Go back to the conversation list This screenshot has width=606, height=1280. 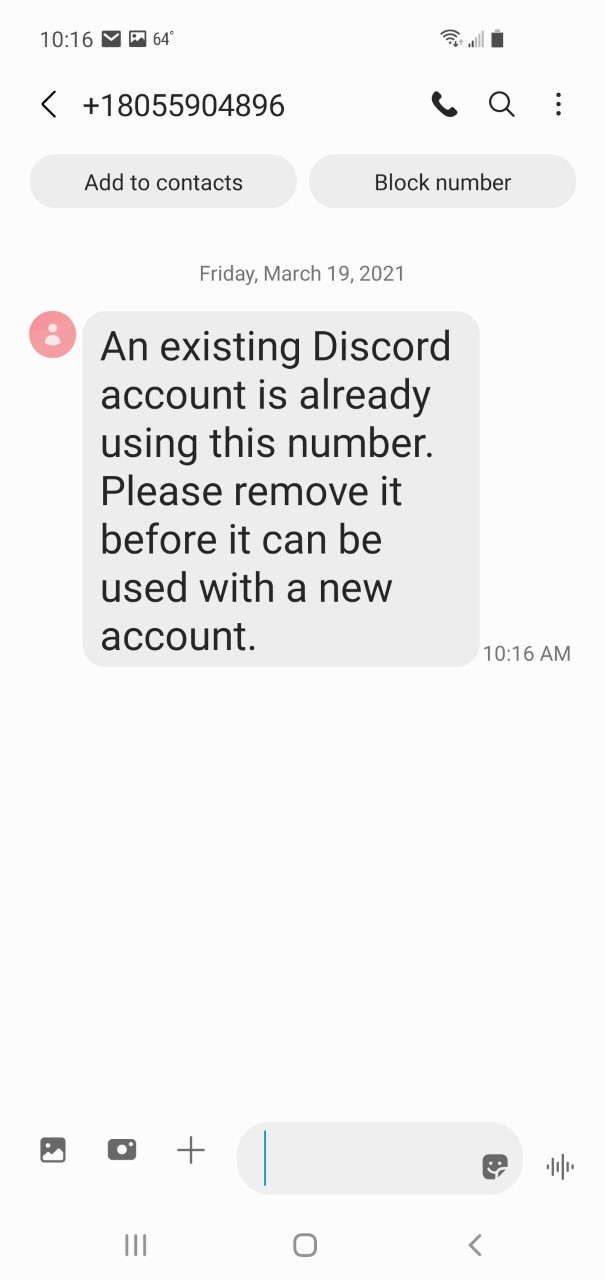point(48,105)
